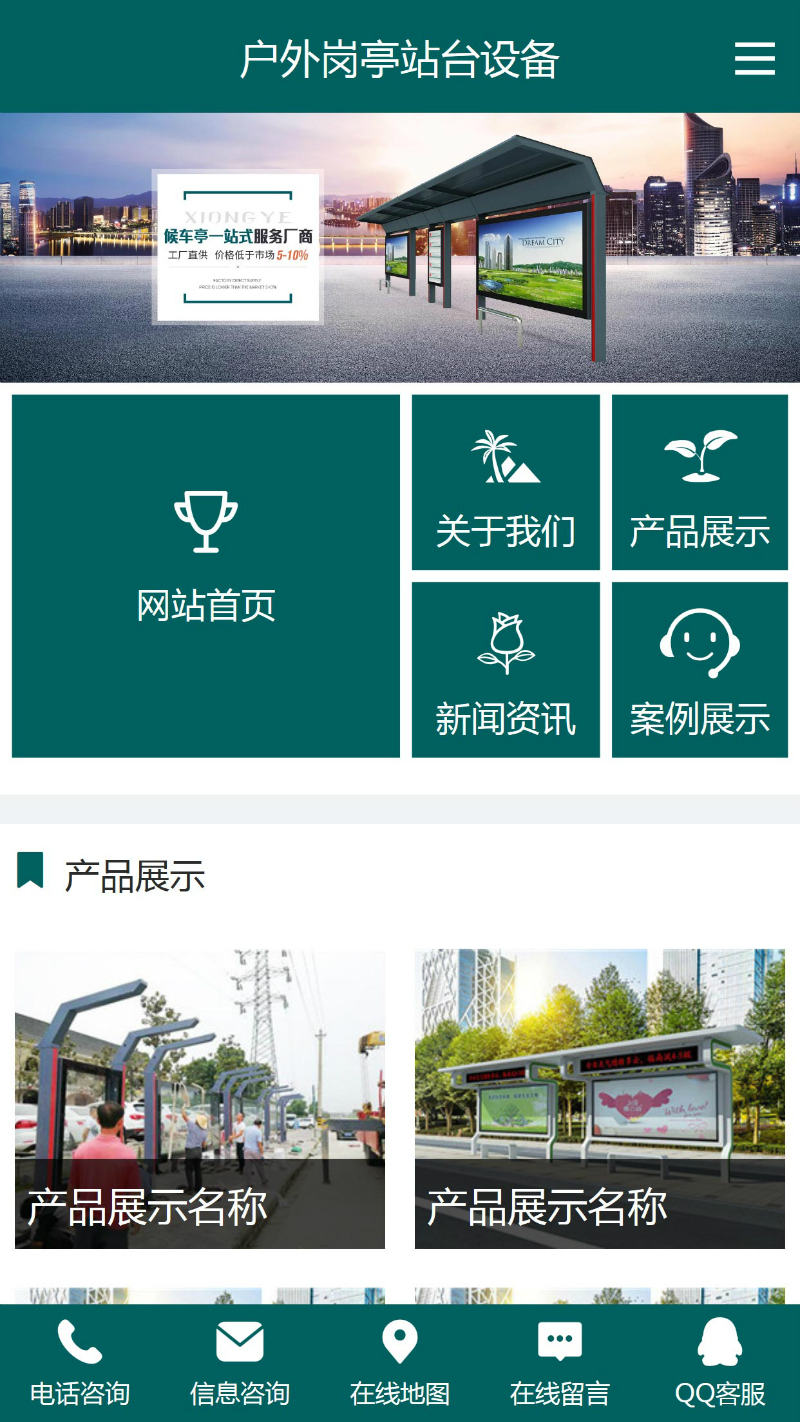
Task: Open 在线地图
Action: pyautogui.click(x=400, y=1363)
